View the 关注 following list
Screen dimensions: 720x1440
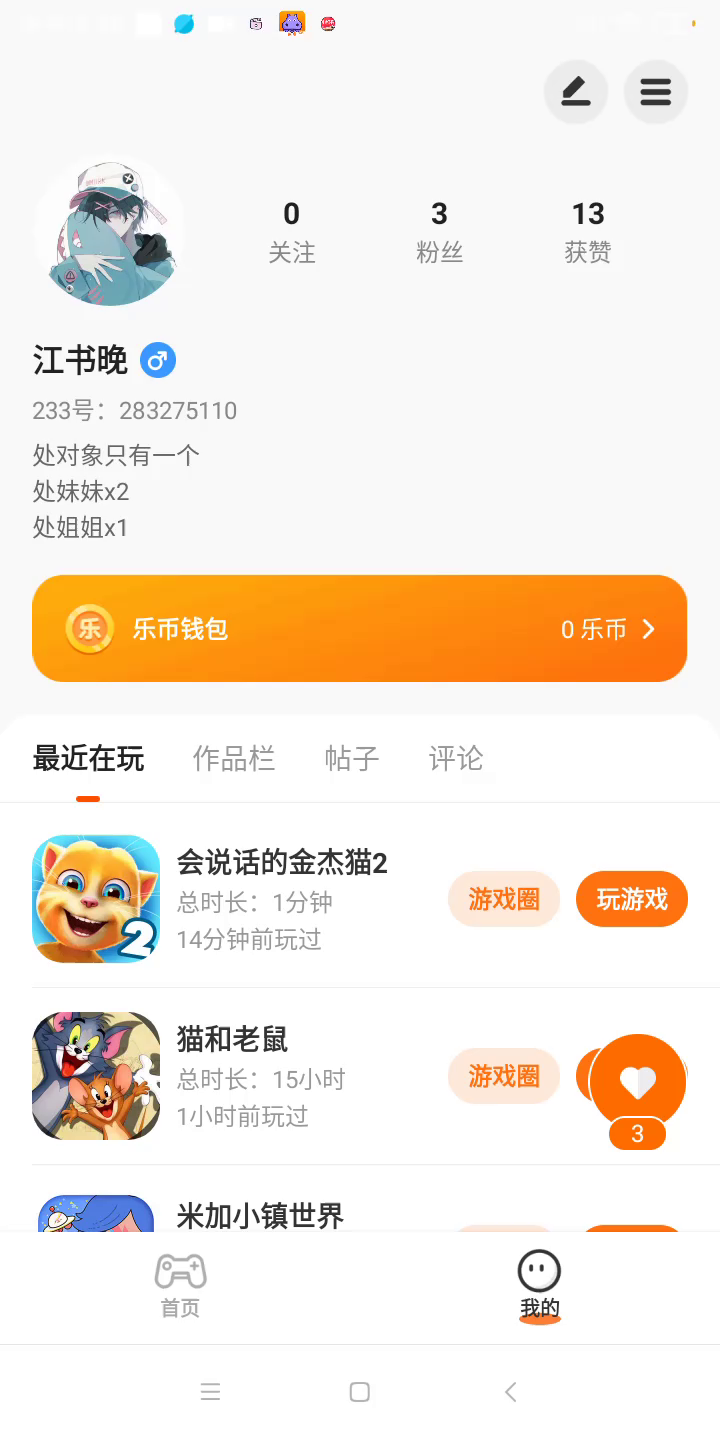pyautogui.click(x=291, y=231)
